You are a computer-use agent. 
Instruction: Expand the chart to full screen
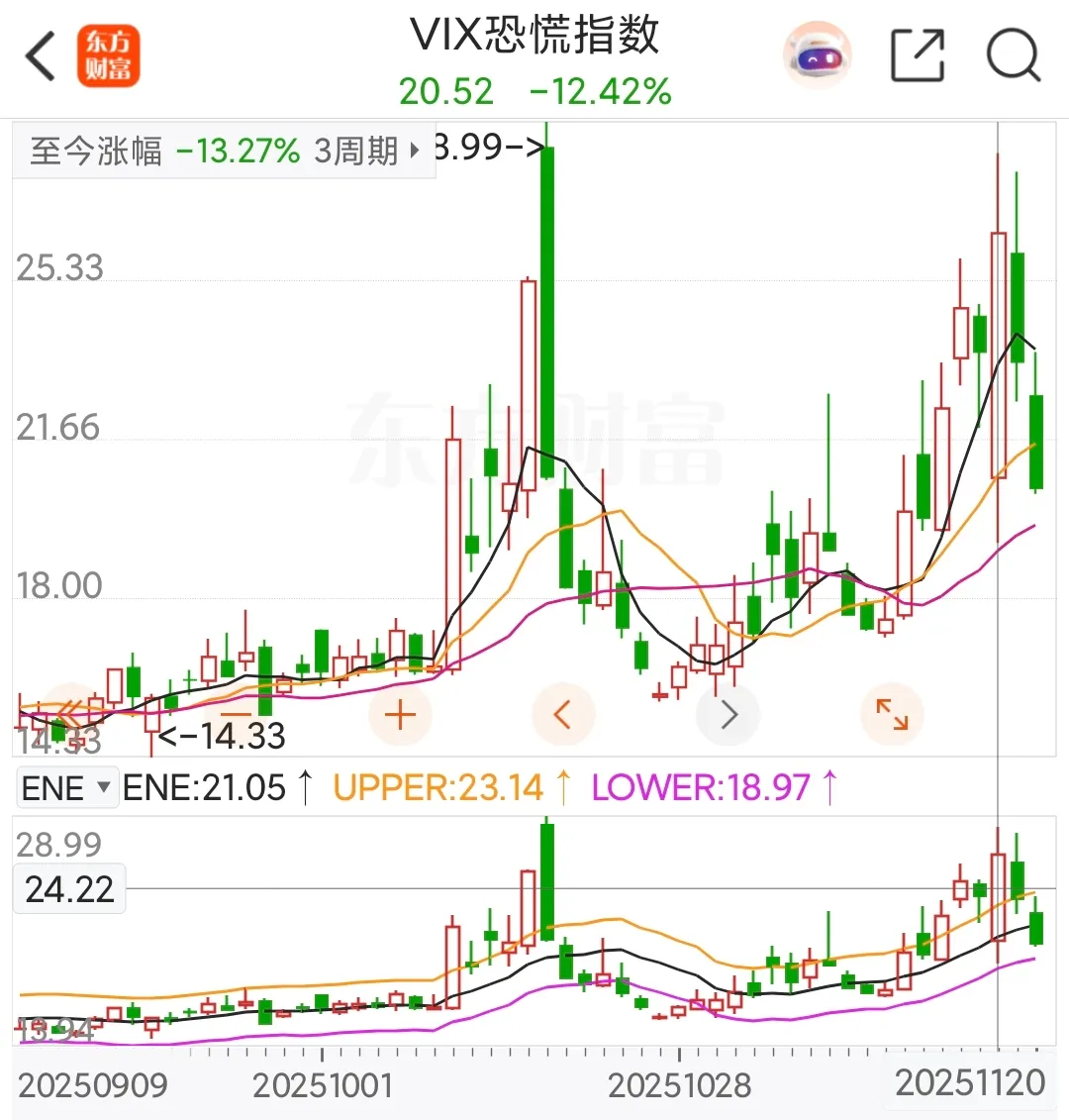click(892, 714)
